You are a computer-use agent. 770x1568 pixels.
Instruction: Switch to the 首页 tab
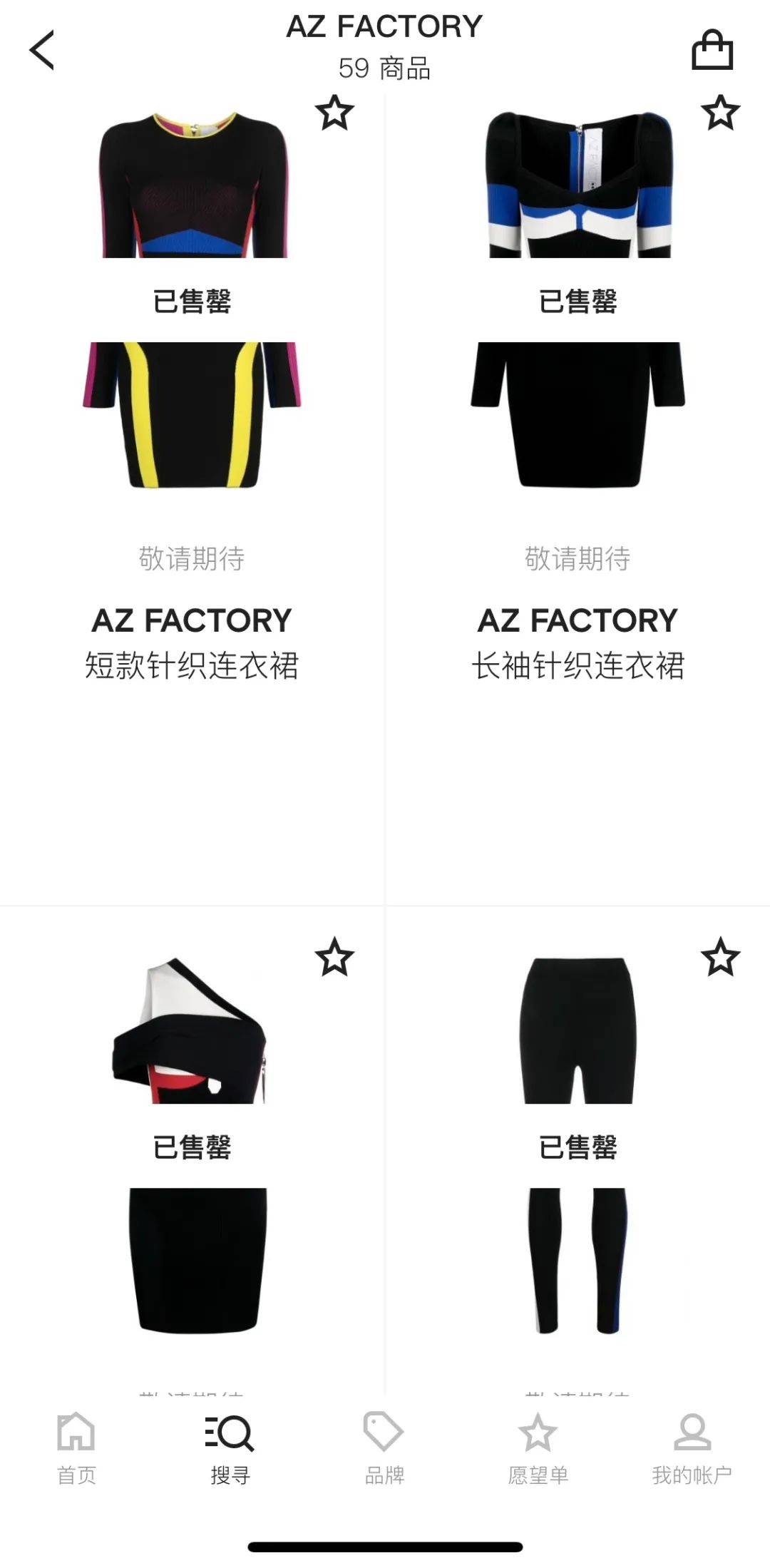(76, 1447)
